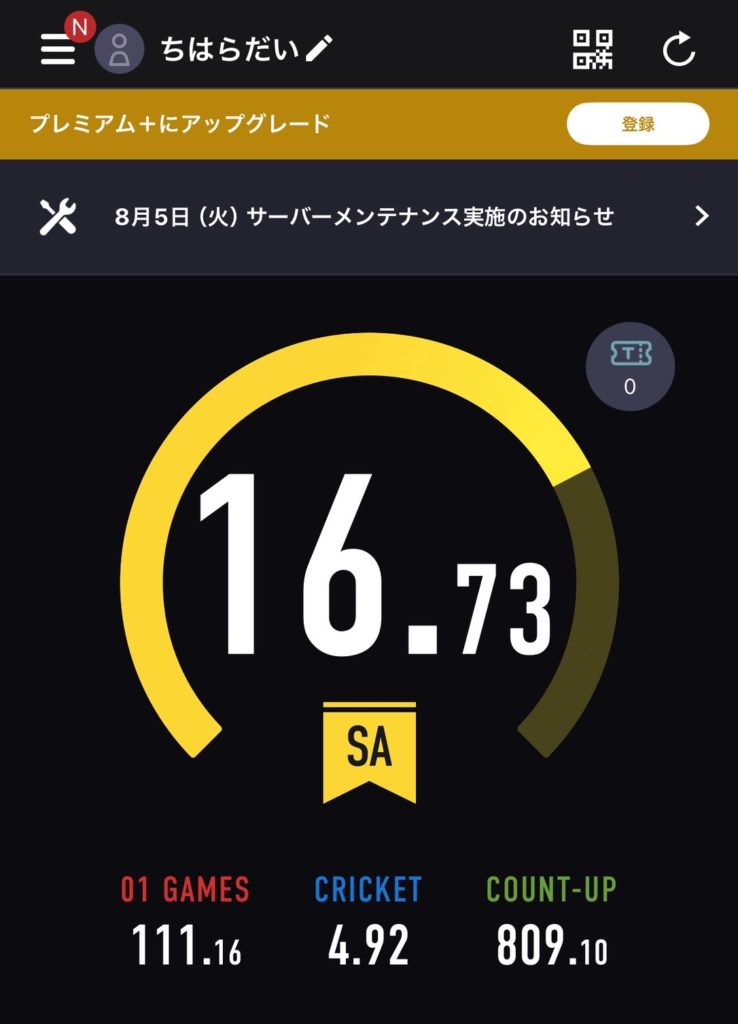Open the QR code scanner
Image resolution: width=738 pixels, height=1024 pixels.
click(x=593, y=49)
